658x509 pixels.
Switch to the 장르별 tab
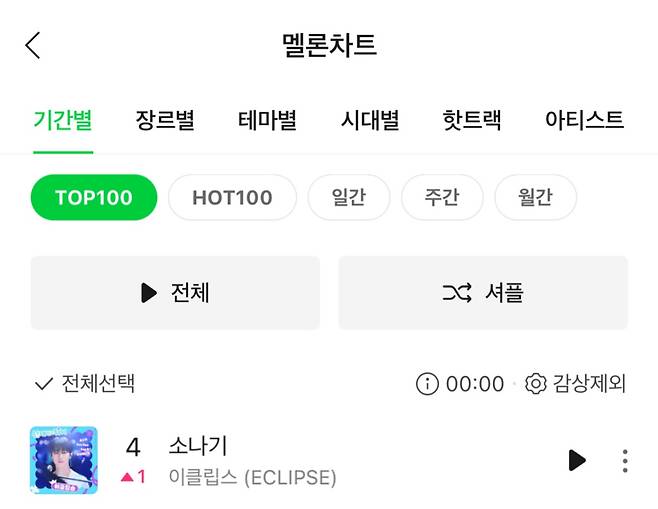165,121
